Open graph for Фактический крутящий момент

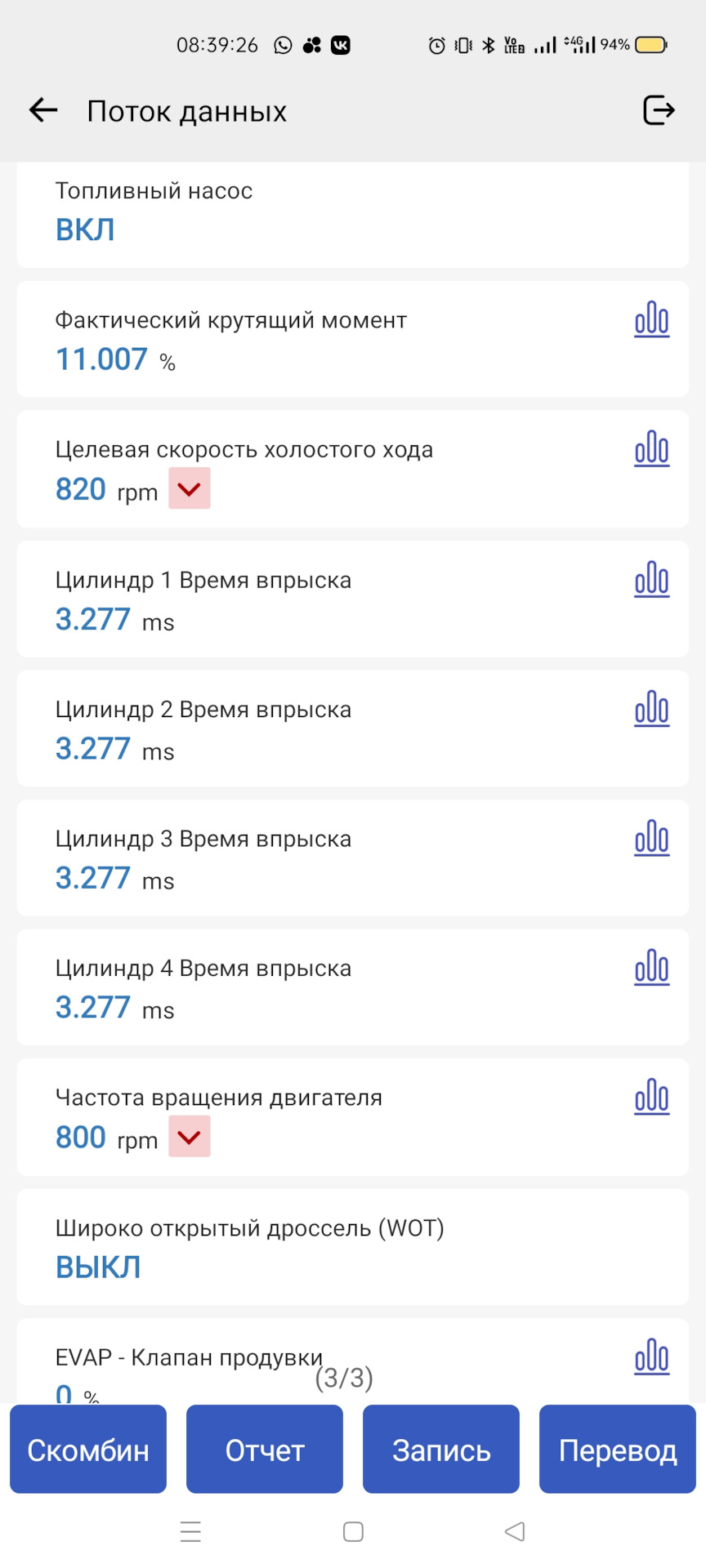651,319
